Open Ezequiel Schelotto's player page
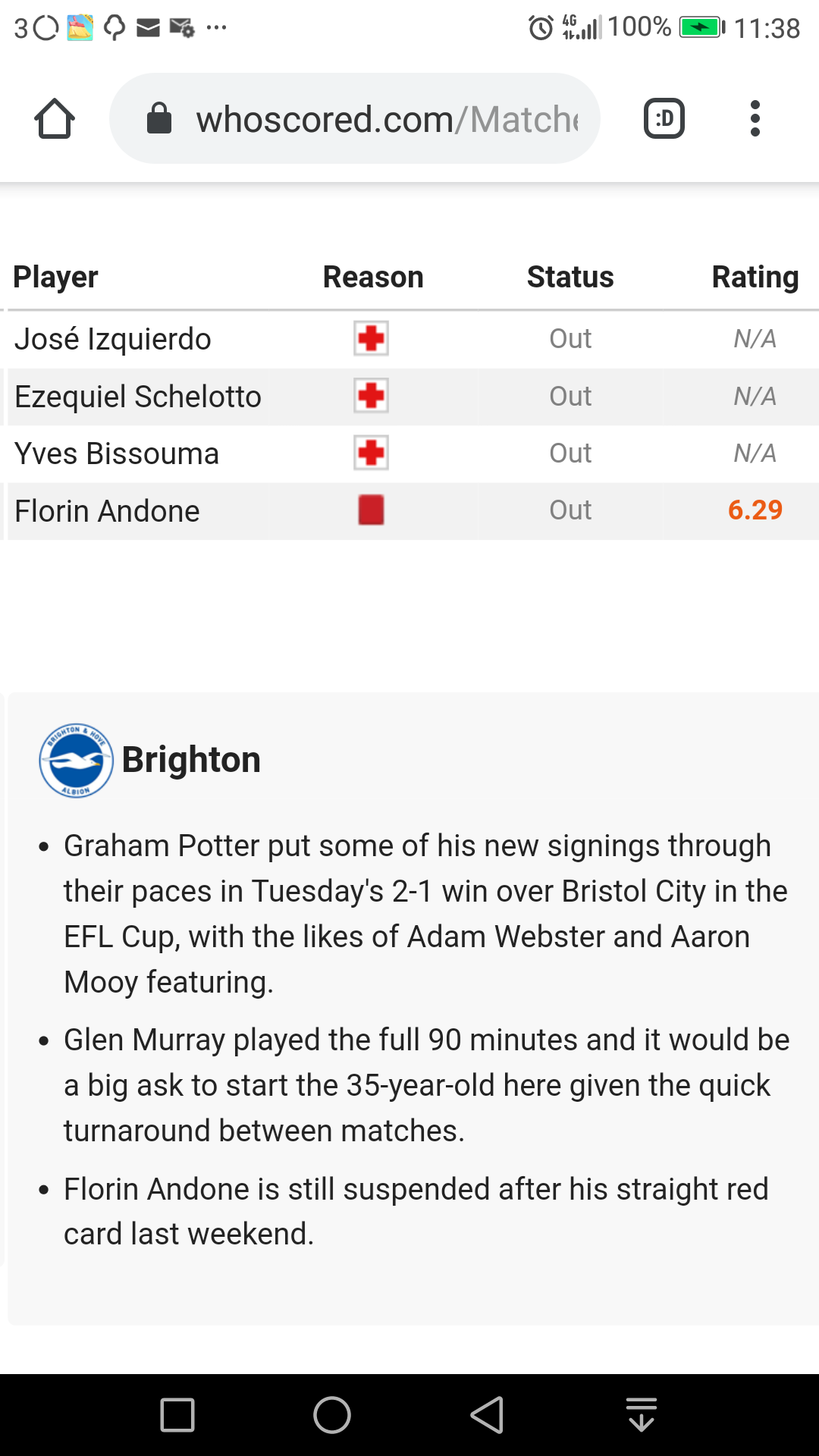819x1456 pixels. coord(138,397)
